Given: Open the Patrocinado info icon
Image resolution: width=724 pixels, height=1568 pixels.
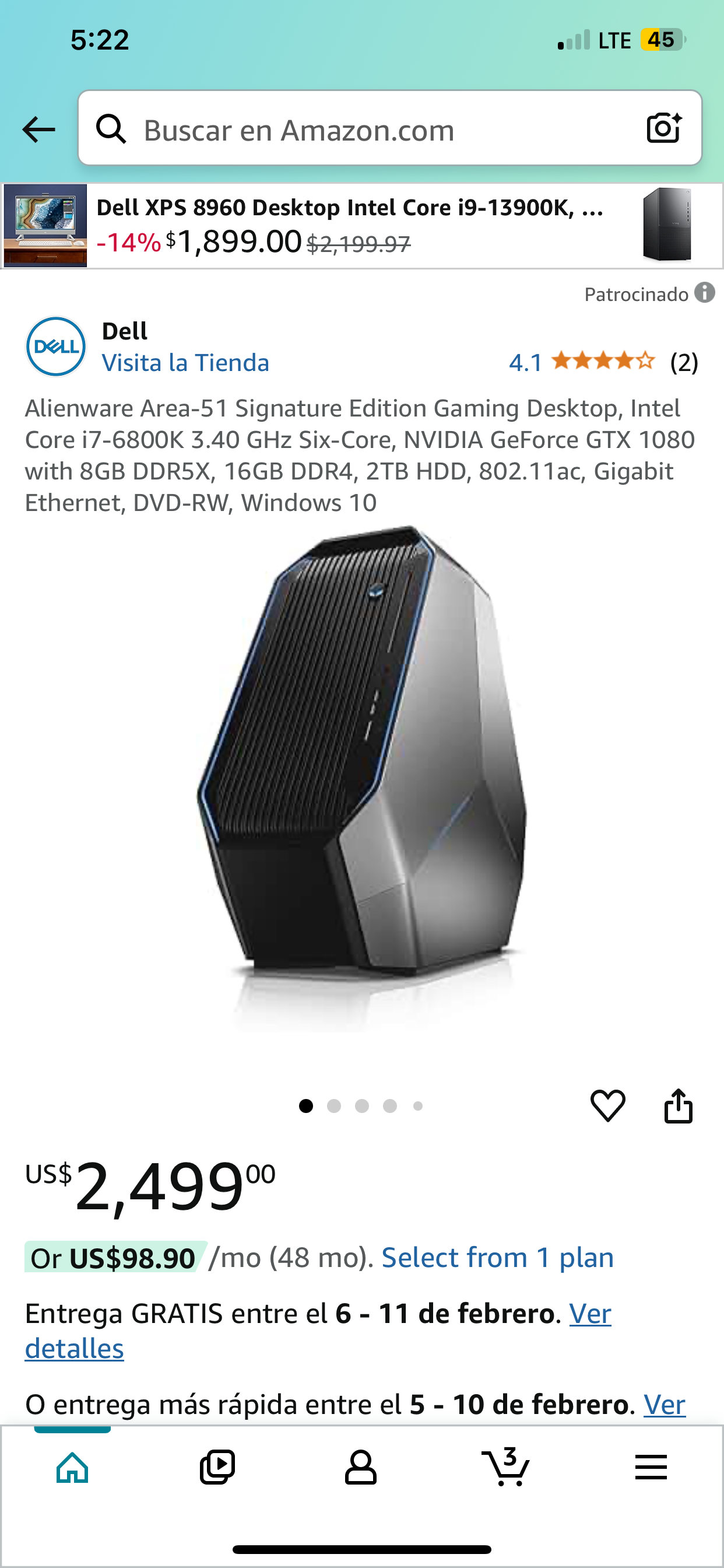Looking at the screenshot, I should [705, 293].
